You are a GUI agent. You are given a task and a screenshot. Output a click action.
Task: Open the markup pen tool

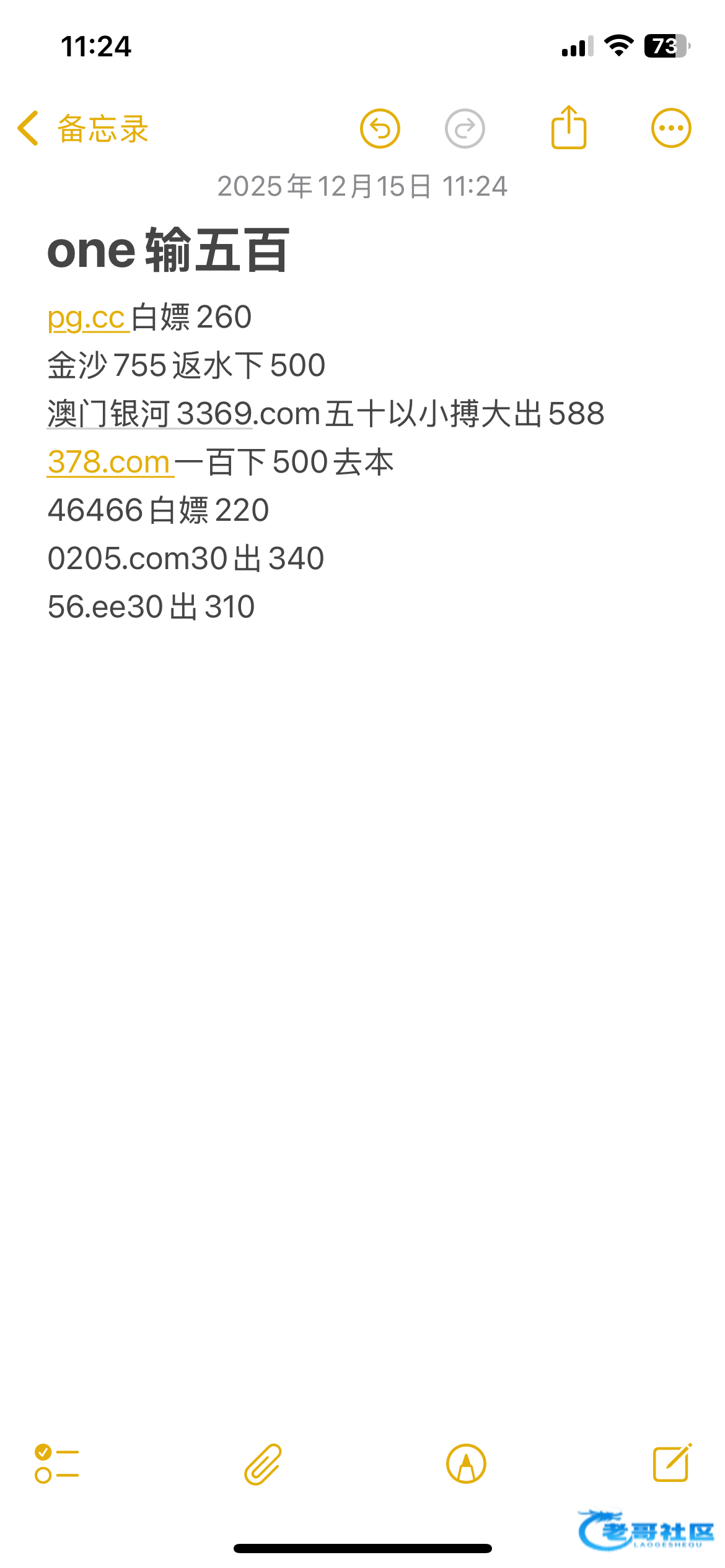pos(466,1464)
